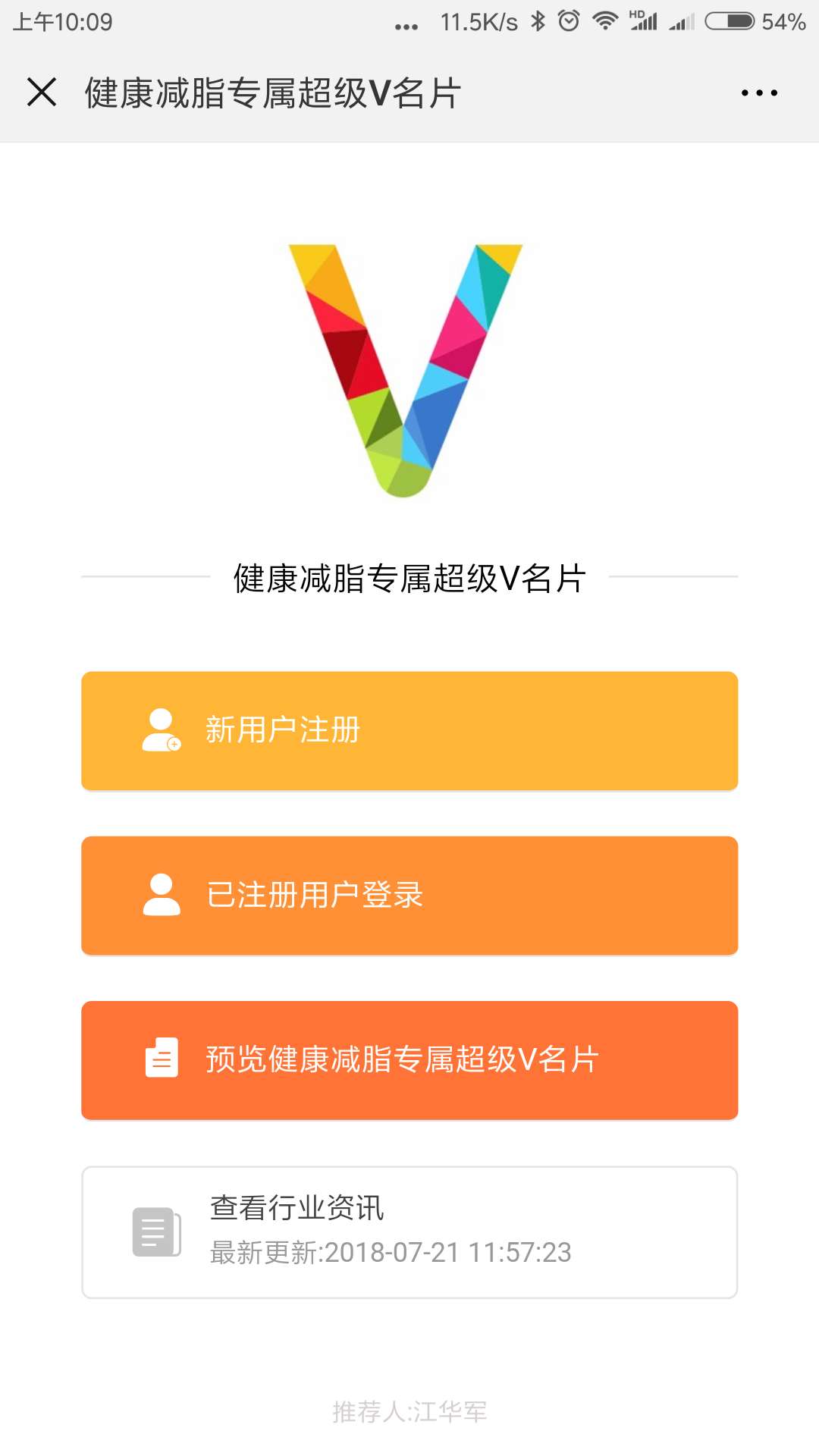Image resolution: width=819 pixels, height=1456 pixels.
Task: Select 已注册用户登录 to log in
Action: pyautogui.click(x=409, y=895)
